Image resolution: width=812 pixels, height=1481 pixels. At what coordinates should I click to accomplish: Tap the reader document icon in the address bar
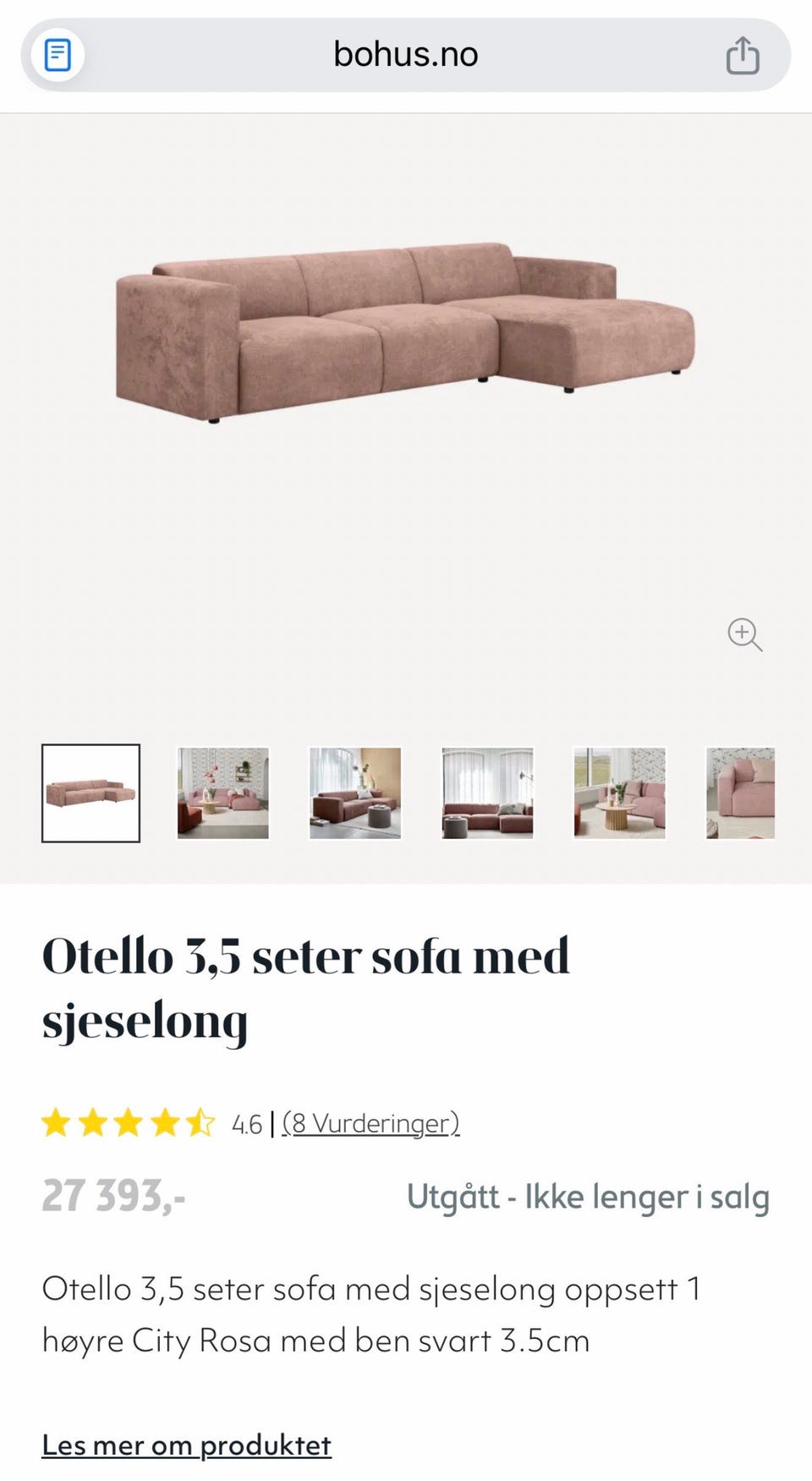pos(57,53)
